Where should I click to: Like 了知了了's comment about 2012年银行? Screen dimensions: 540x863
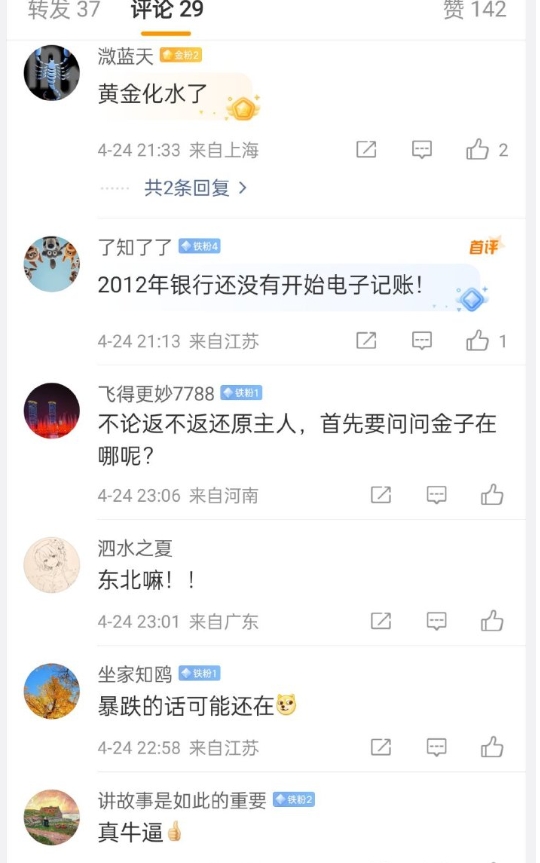486,341
